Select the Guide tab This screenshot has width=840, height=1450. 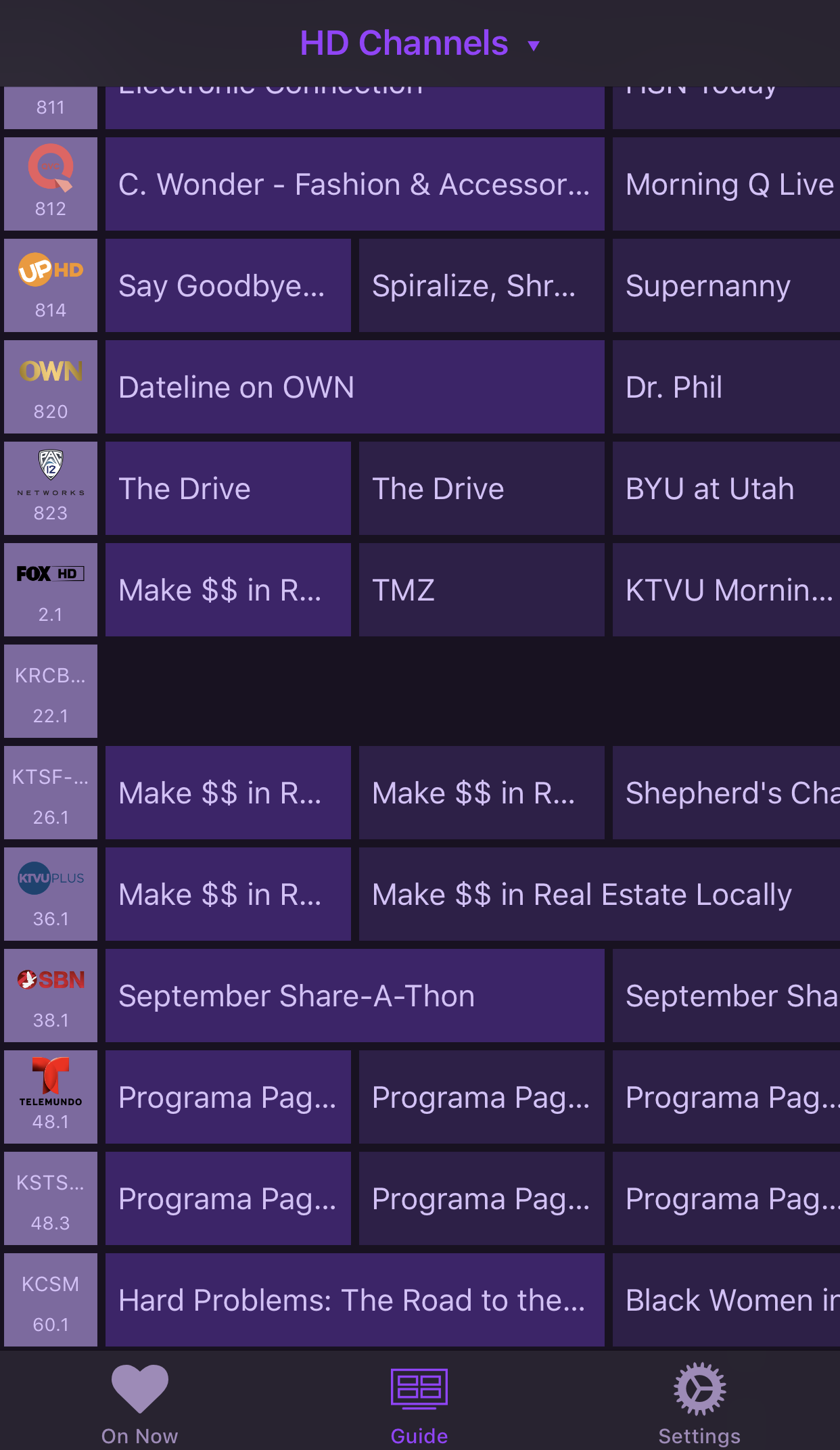[419, 1403]
